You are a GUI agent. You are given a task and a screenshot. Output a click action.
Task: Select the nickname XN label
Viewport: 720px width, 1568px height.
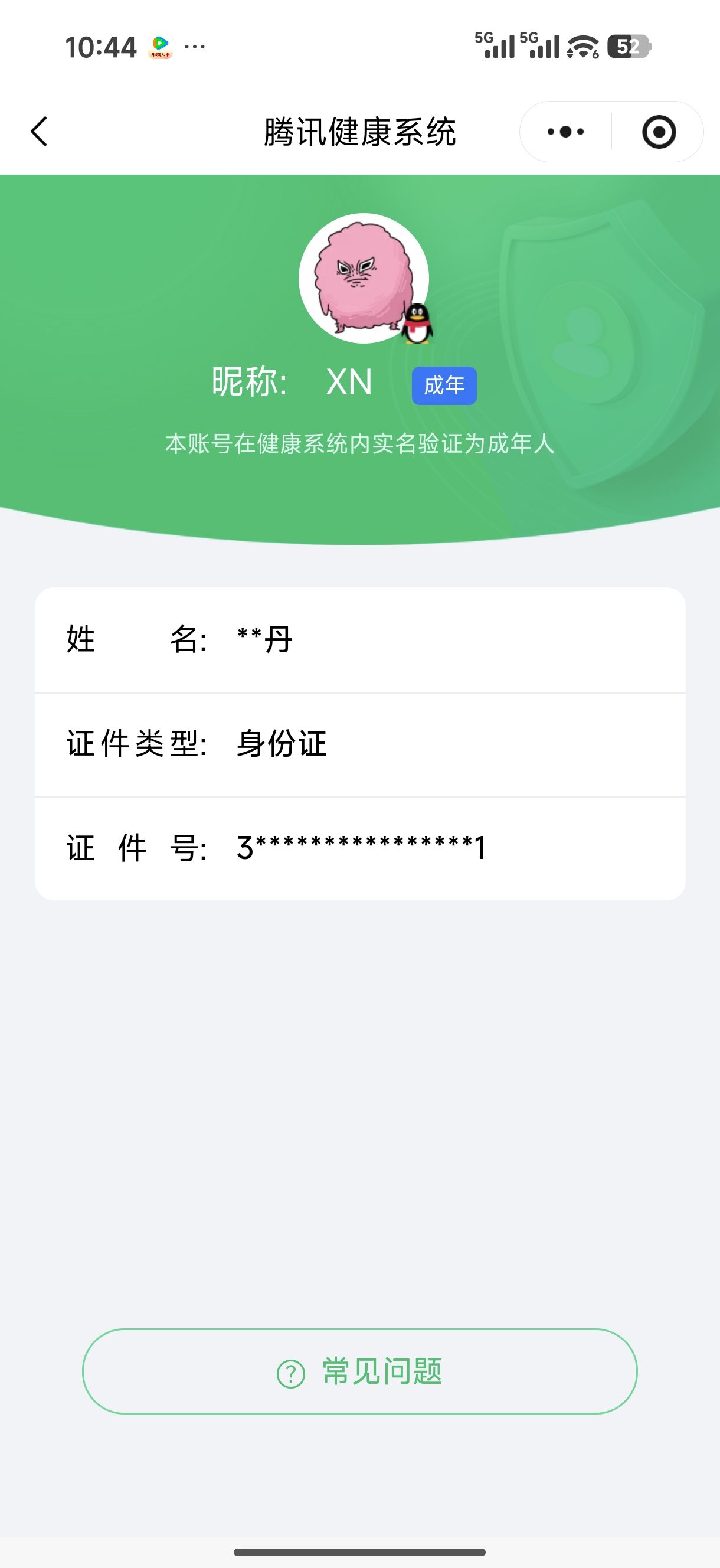click(350, 384)
